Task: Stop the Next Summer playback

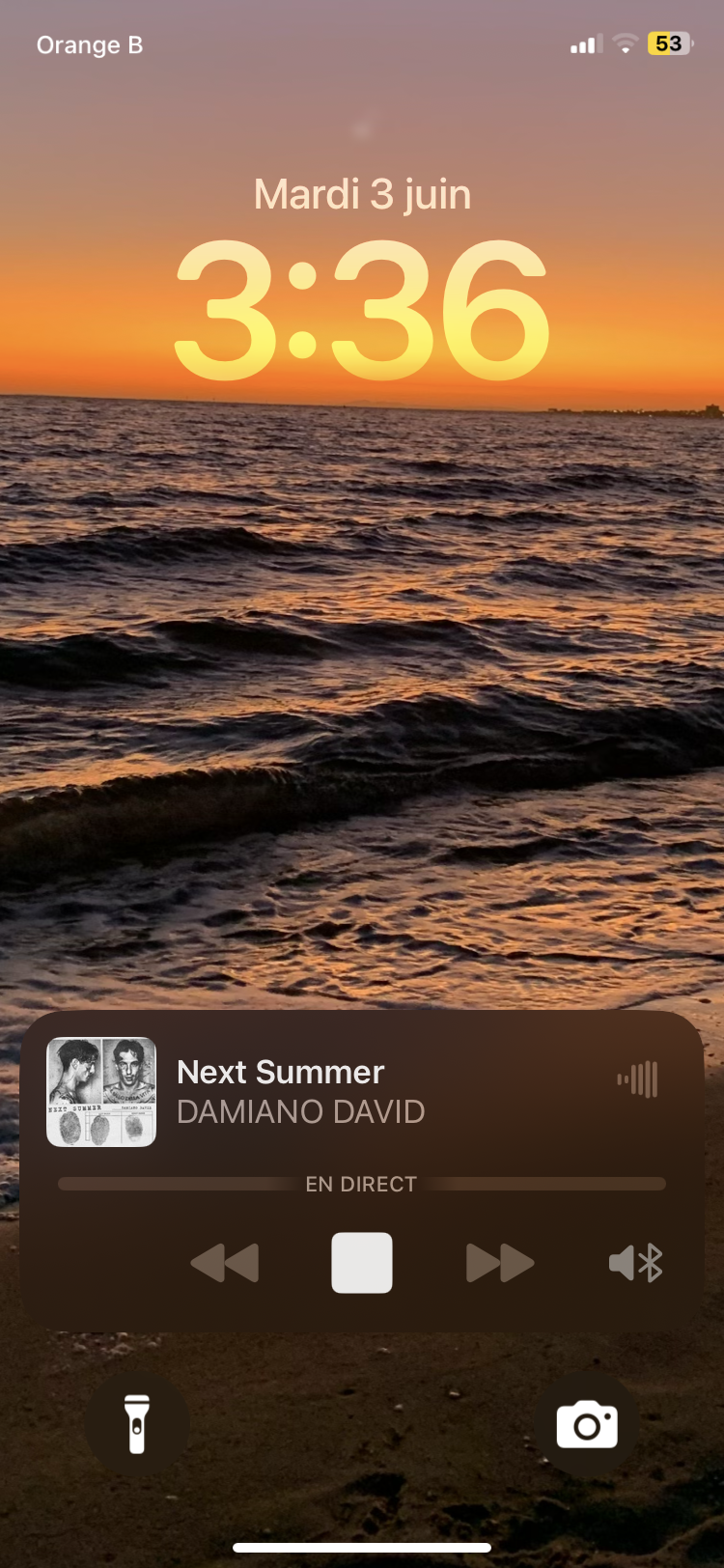Action: pos(362,1262)
